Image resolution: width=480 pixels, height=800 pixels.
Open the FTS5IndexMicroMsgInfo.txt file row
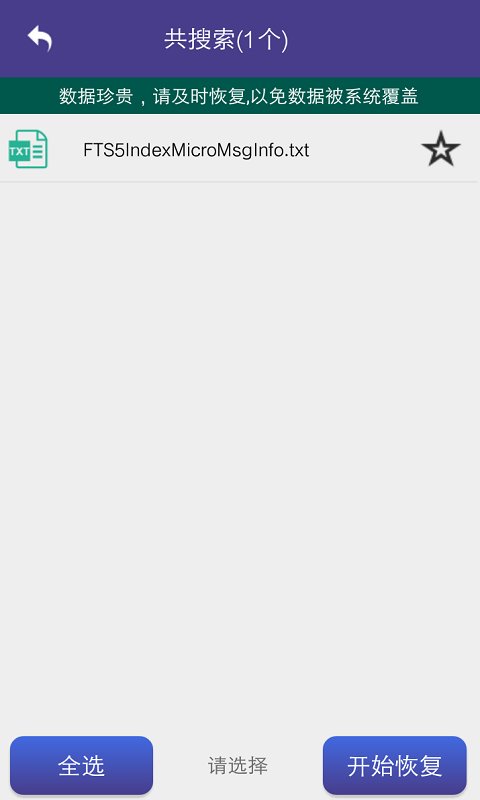(240, 149)
